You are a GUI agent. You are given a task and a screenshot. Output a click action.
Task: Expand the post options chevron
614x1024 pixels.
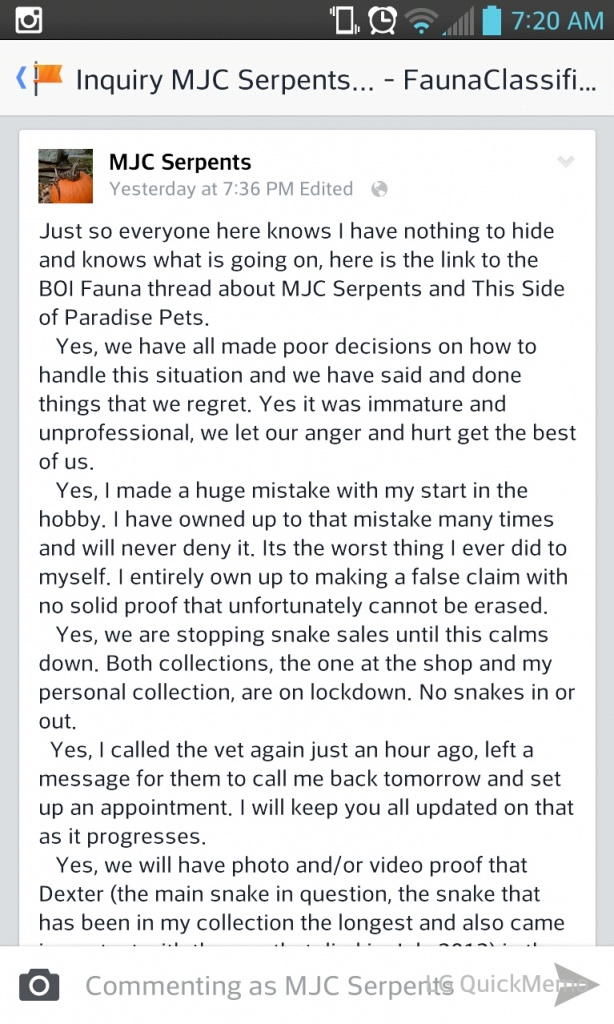point(566,161)
